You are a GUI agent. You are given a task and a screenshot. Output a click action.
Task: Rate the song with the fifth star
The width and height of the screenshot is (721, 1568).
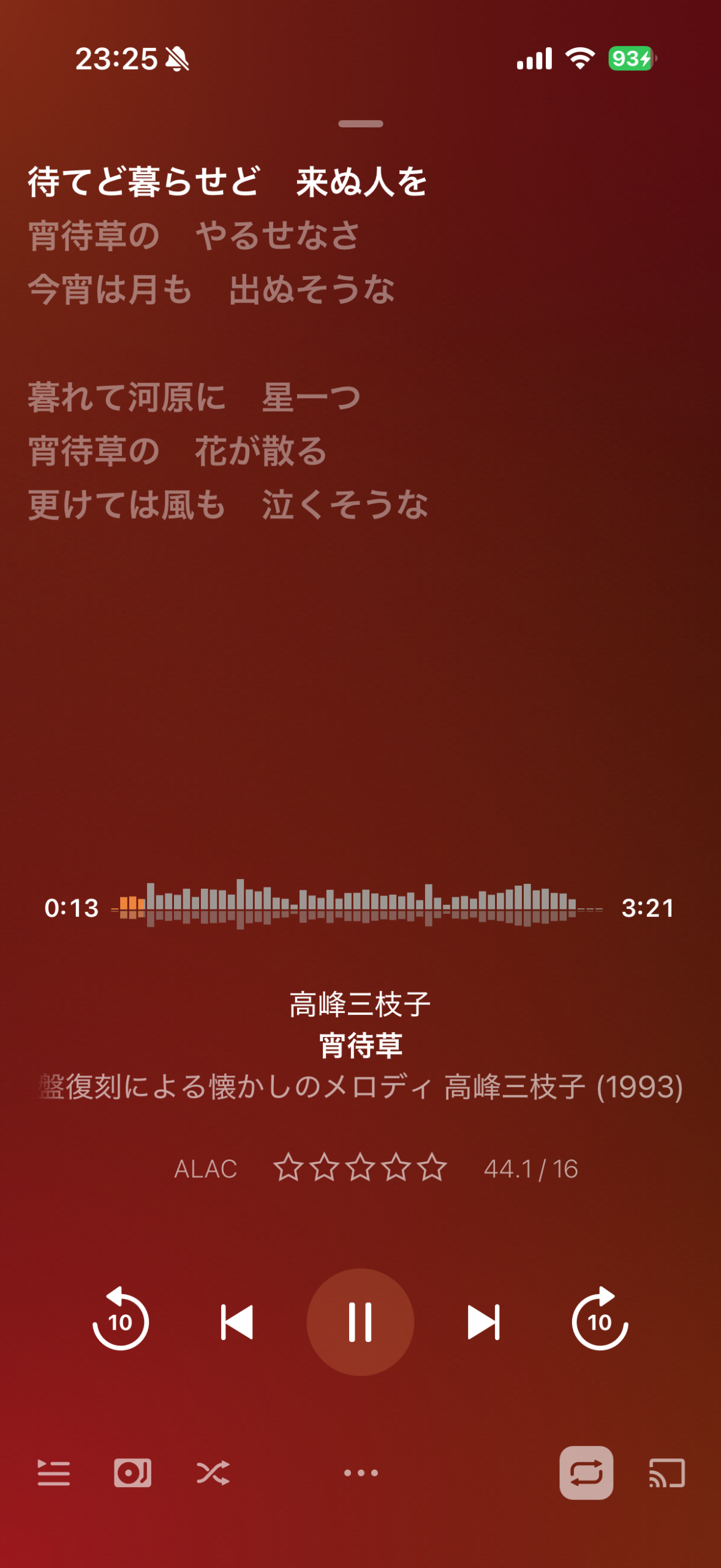432,1167
